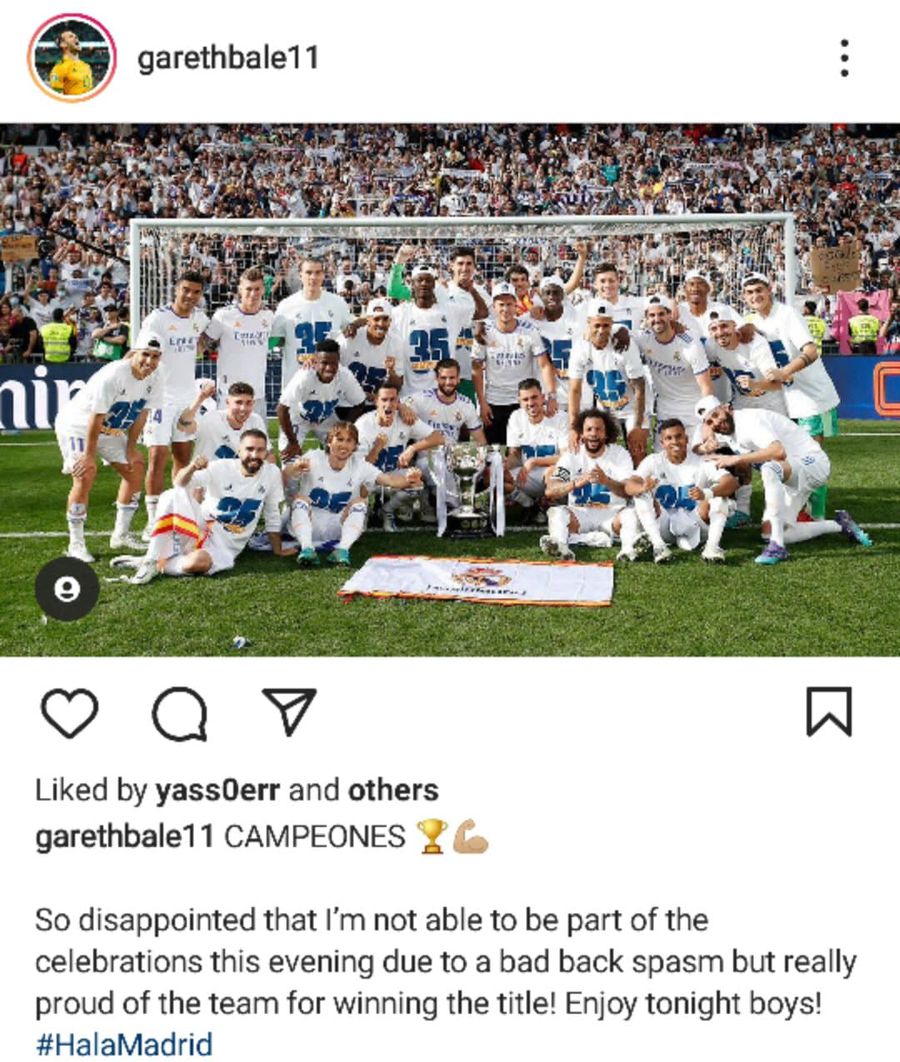The image size is (900, 1062).
Task: Open garethbale11's profile picture
Action: point(71,58)
